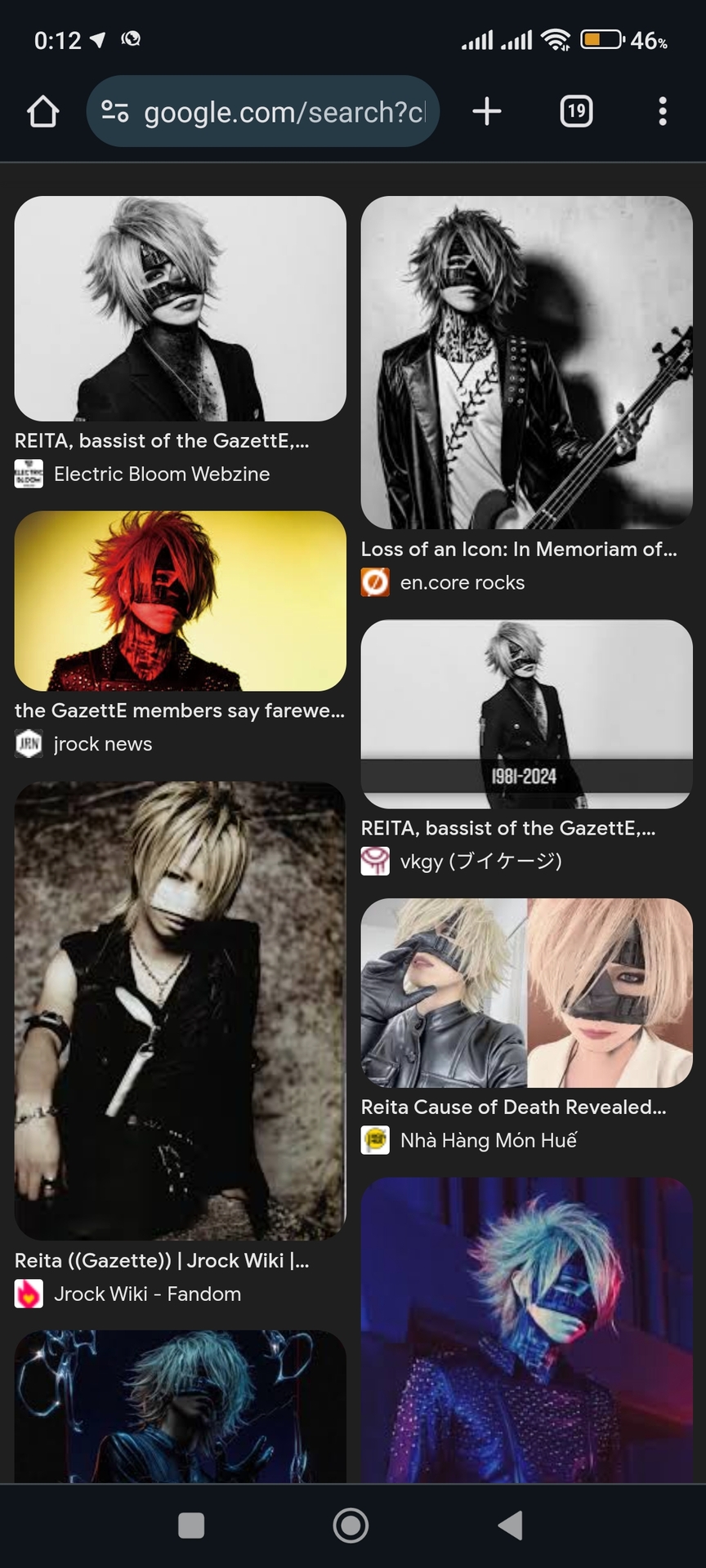The image size is (706, 1568).
Task: Tap the system home button
Action: tap(351, 1525)
